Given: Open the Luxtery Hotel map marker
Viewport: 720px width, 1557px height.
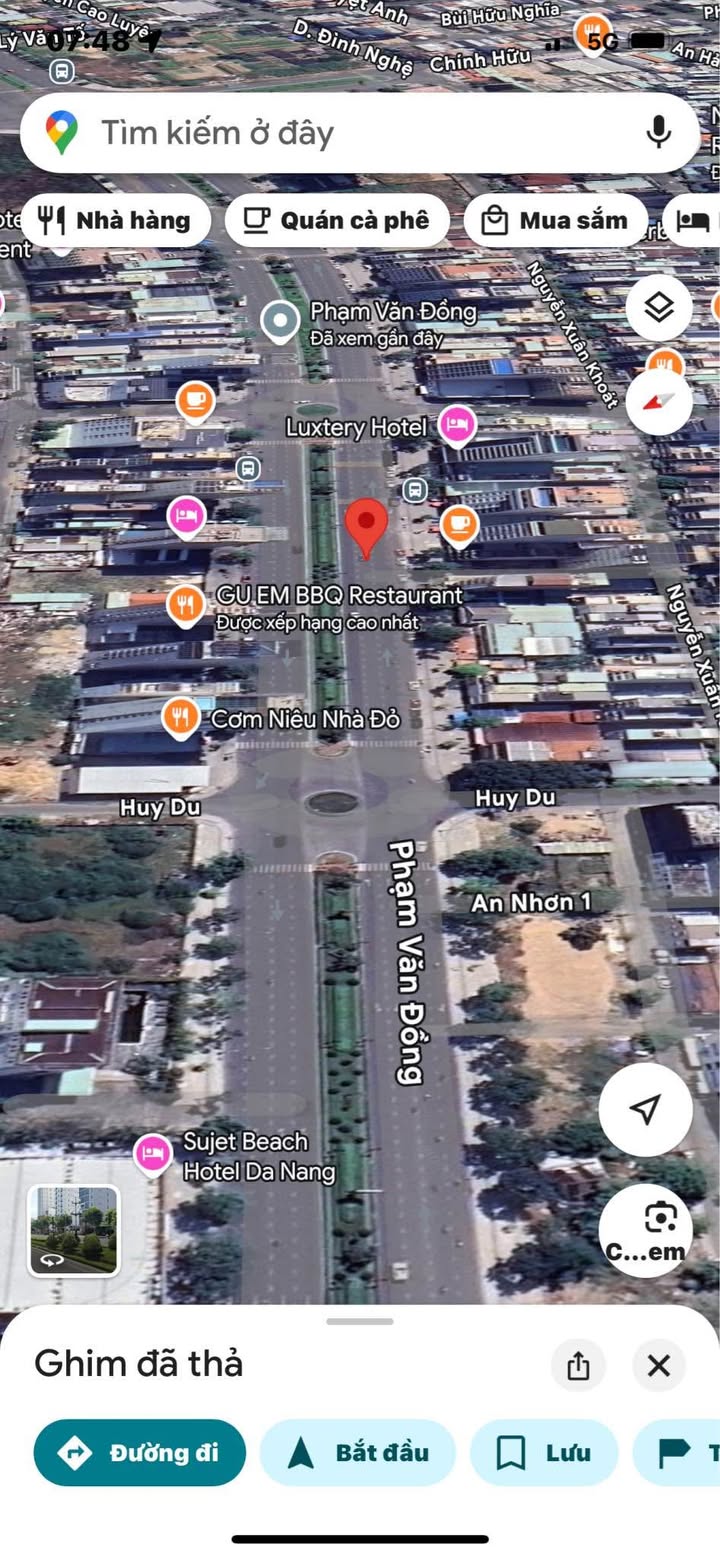Looking at the screenshot, I should tap(458, 425).
